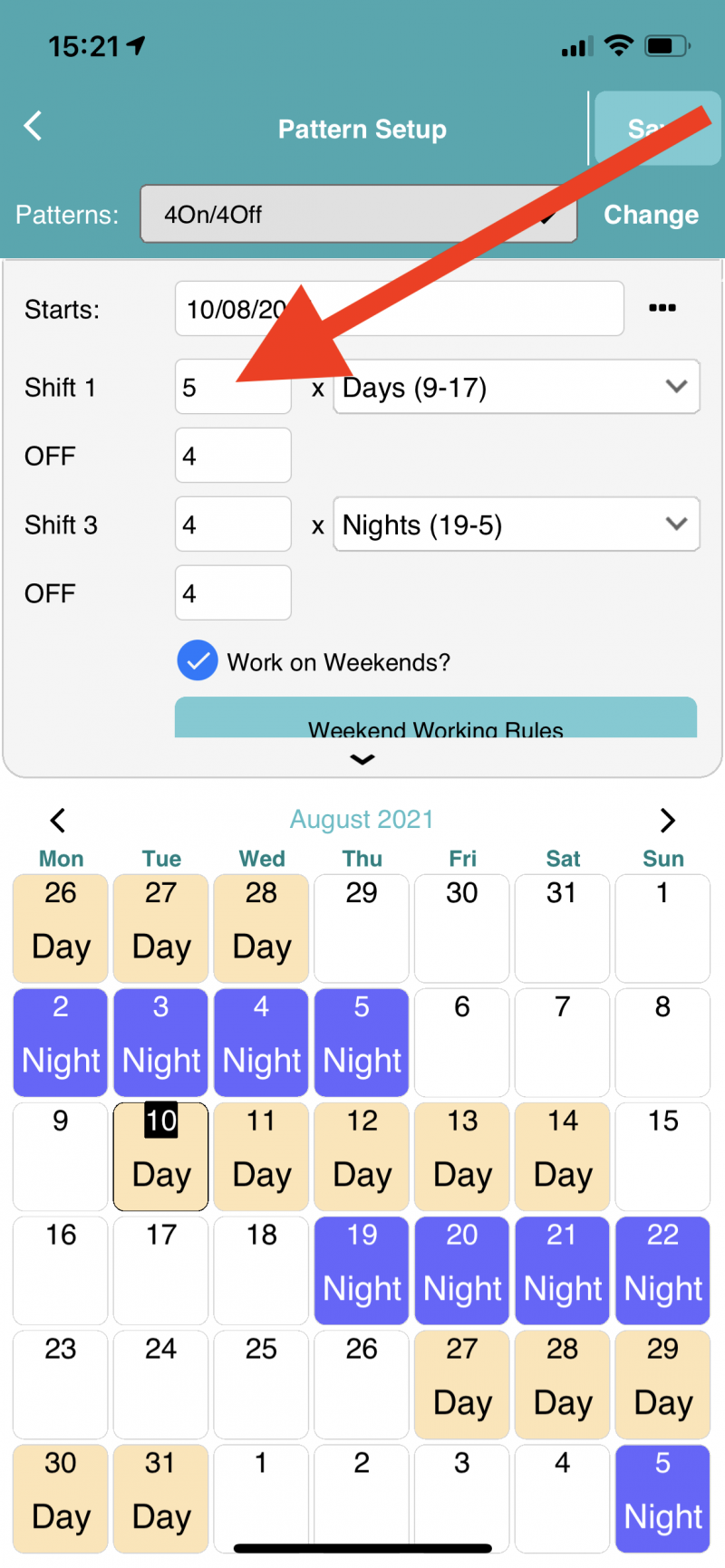725x1568 pixels.
Task: Click the Shift 1 count field showing 5
Action: [233, 387]
